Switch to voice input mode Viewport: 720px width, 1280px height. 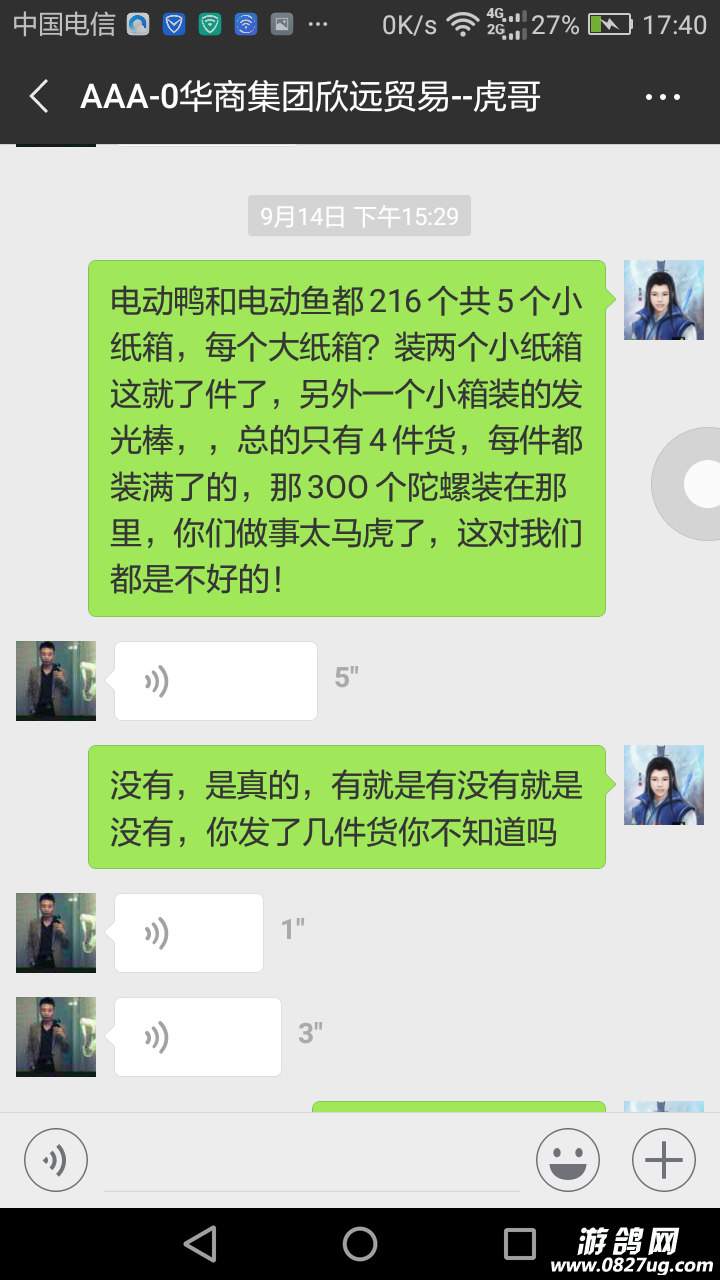(56, 1160)
